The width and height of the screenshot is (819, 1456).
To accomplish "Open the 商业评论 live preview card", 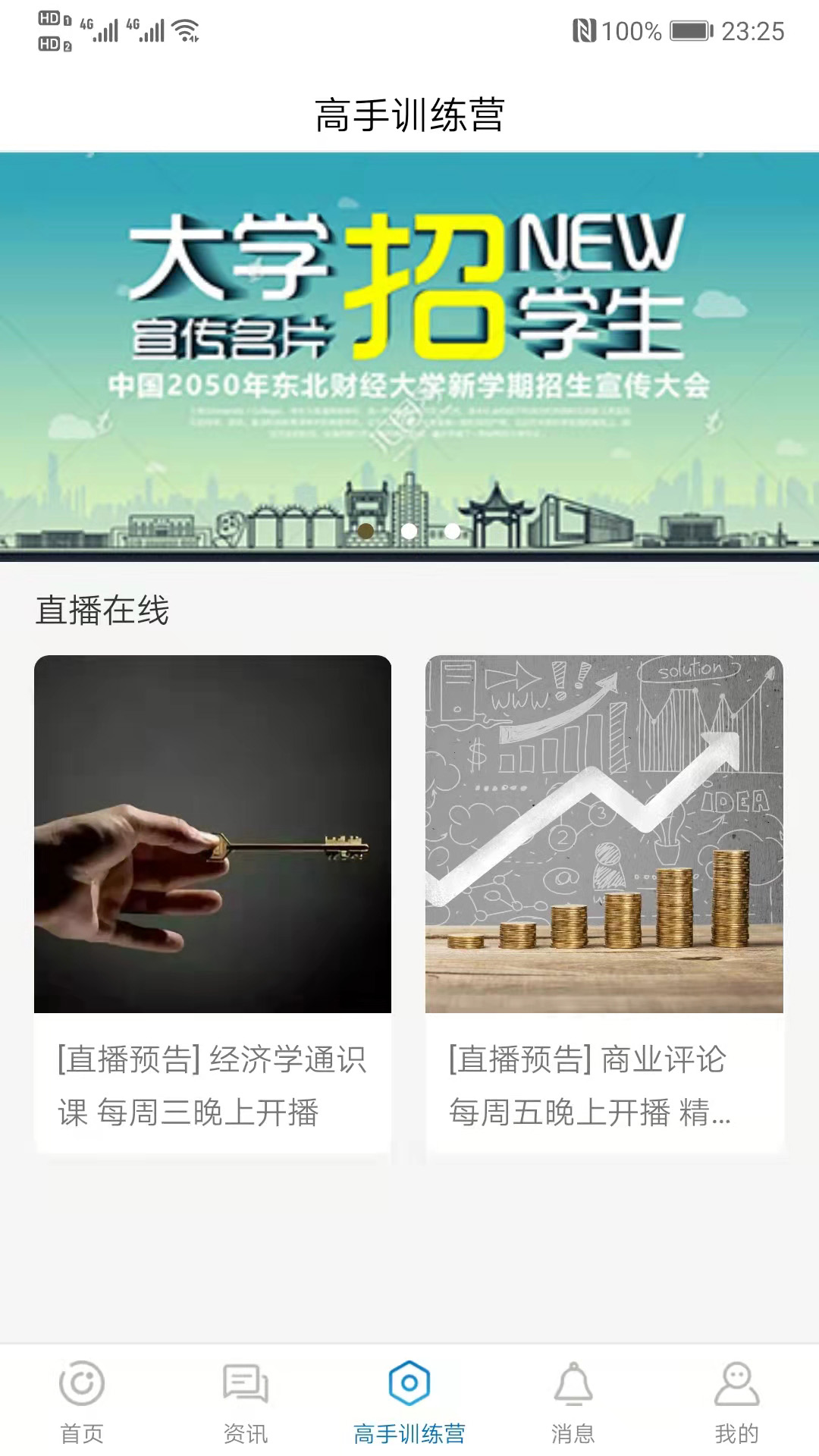I will 604,902.
